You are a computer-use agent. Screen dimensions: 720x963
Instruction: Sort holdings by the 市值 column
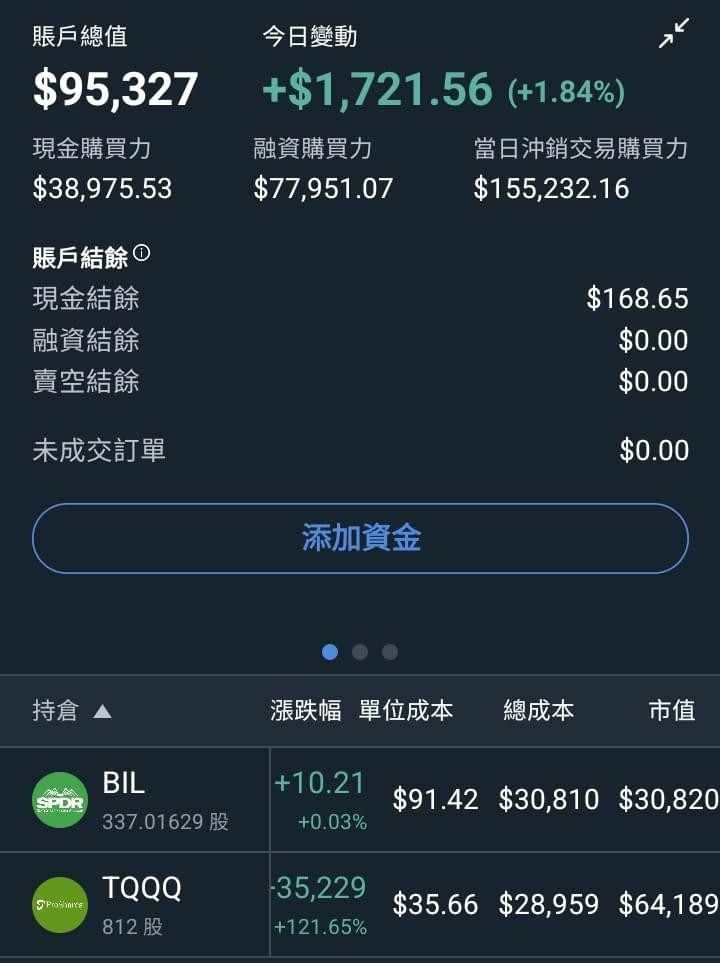pos(671,711)
